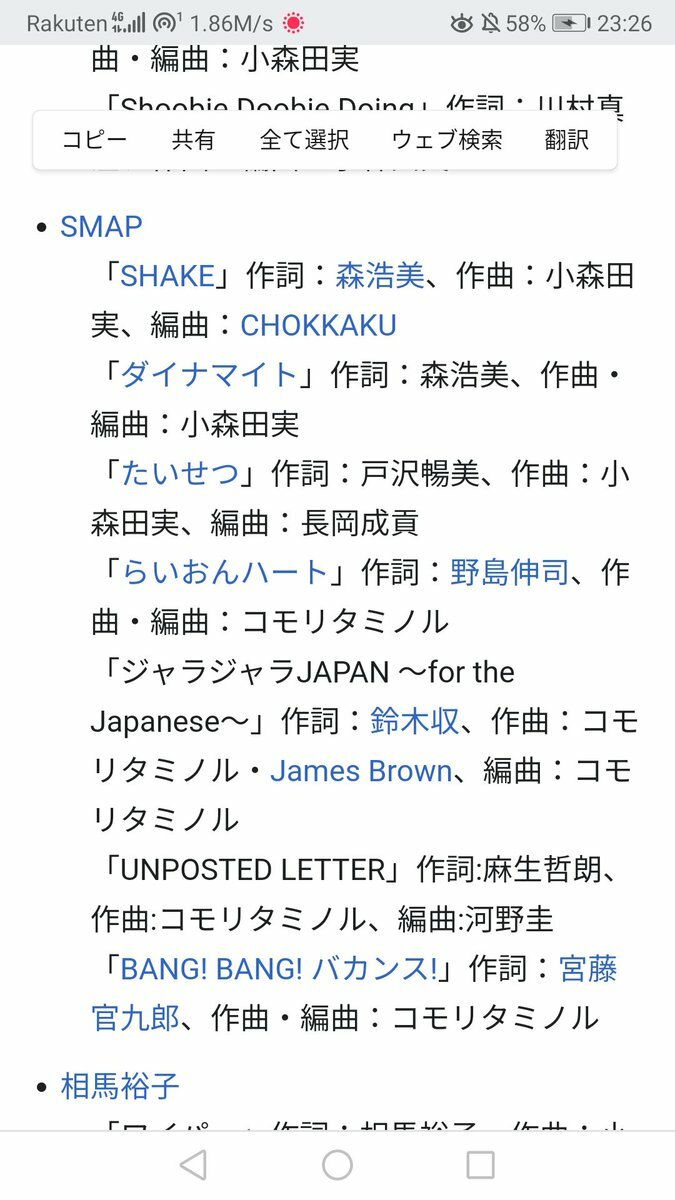Open the SHAKE song link
Screen dimensions: 675x1200
coord(168,276)
